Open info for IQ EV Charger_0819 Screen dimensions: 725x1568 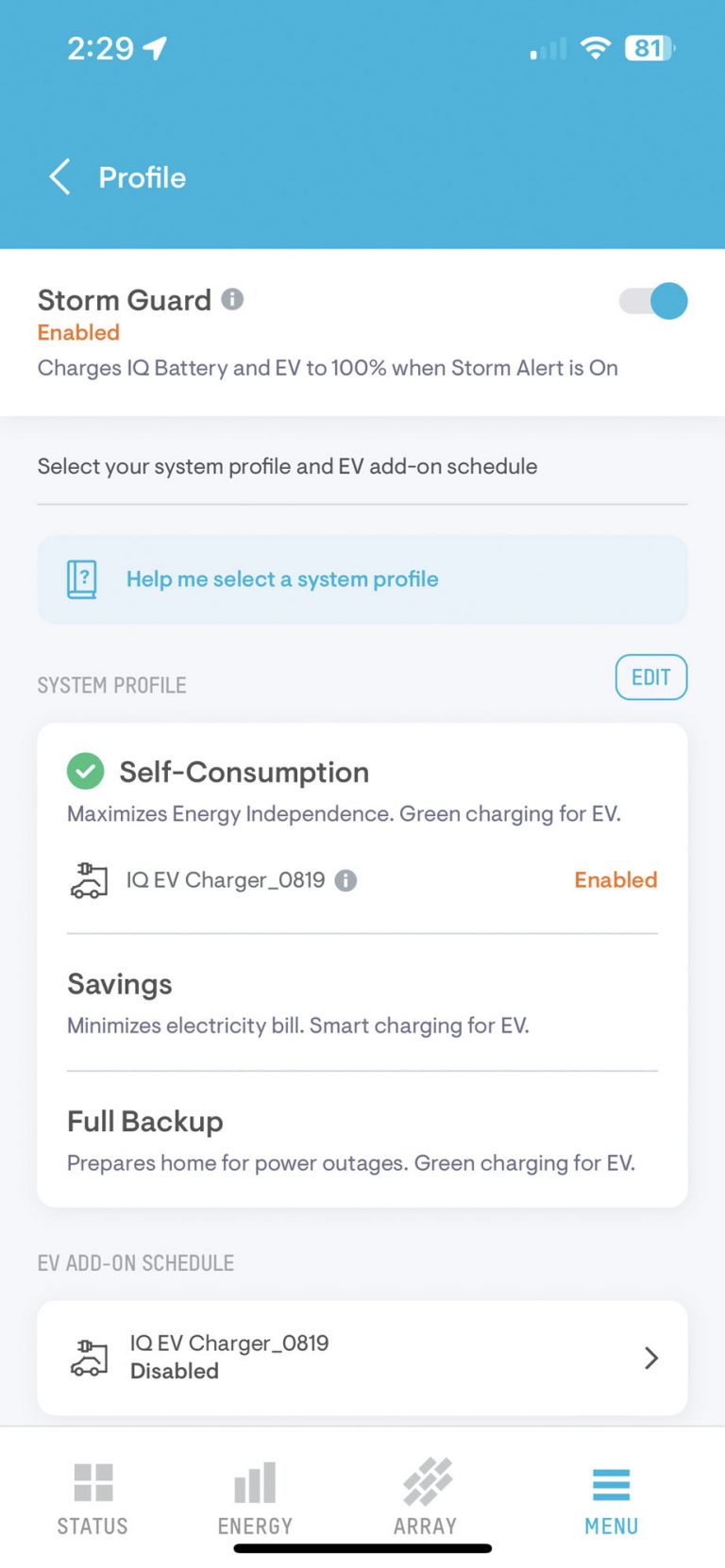point(346,880)
